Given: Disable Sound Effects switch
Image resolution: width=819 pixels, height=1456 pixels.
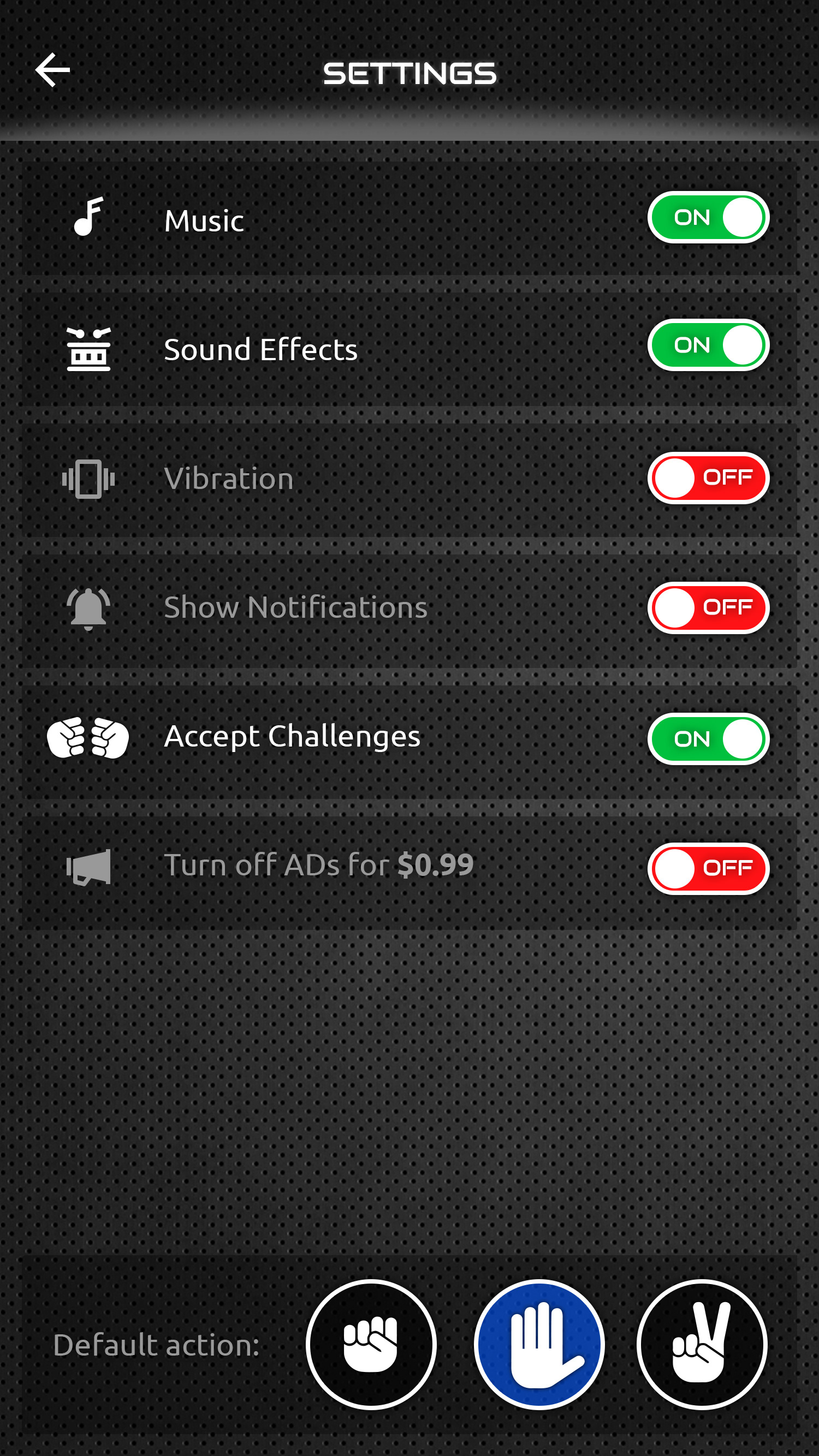Looking at the screenshot, I should (708, 345).
